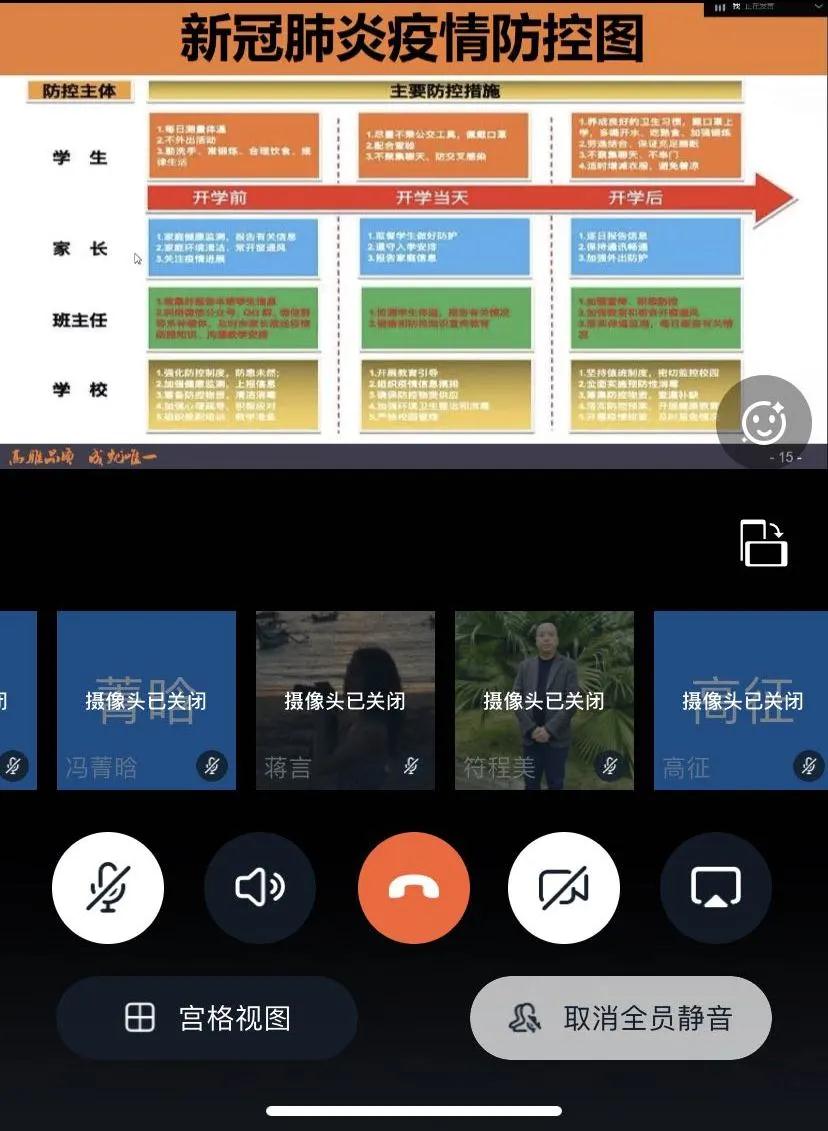Tap 取消全员静音 to unmute everyone
828x1131 pixels.
621,1018
